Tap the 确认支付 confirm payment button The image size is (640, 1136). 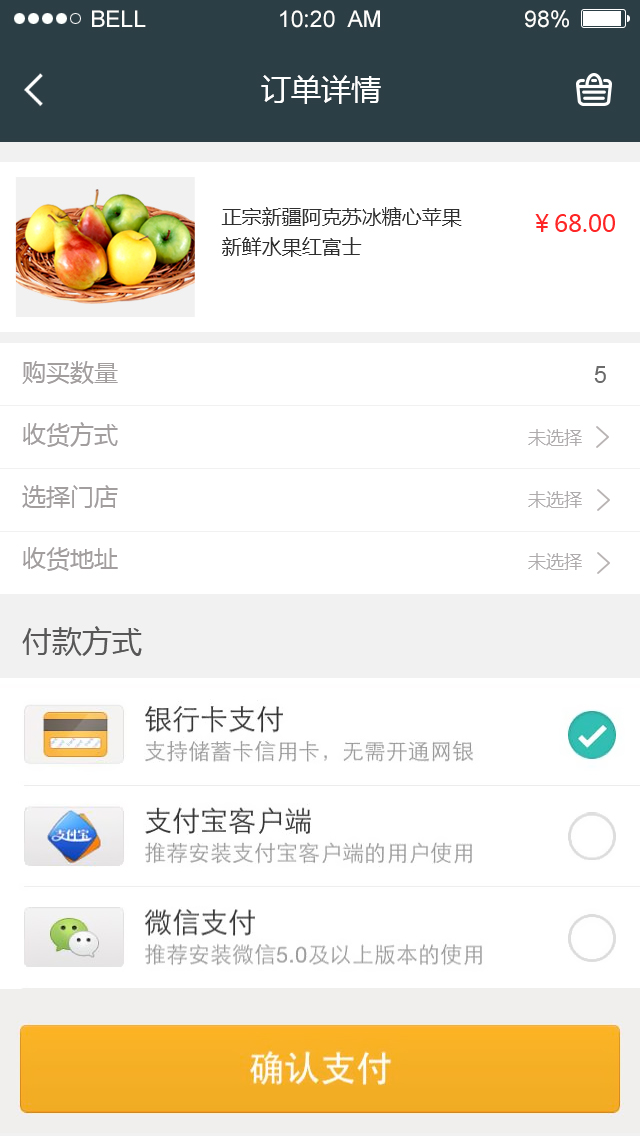320,1068
